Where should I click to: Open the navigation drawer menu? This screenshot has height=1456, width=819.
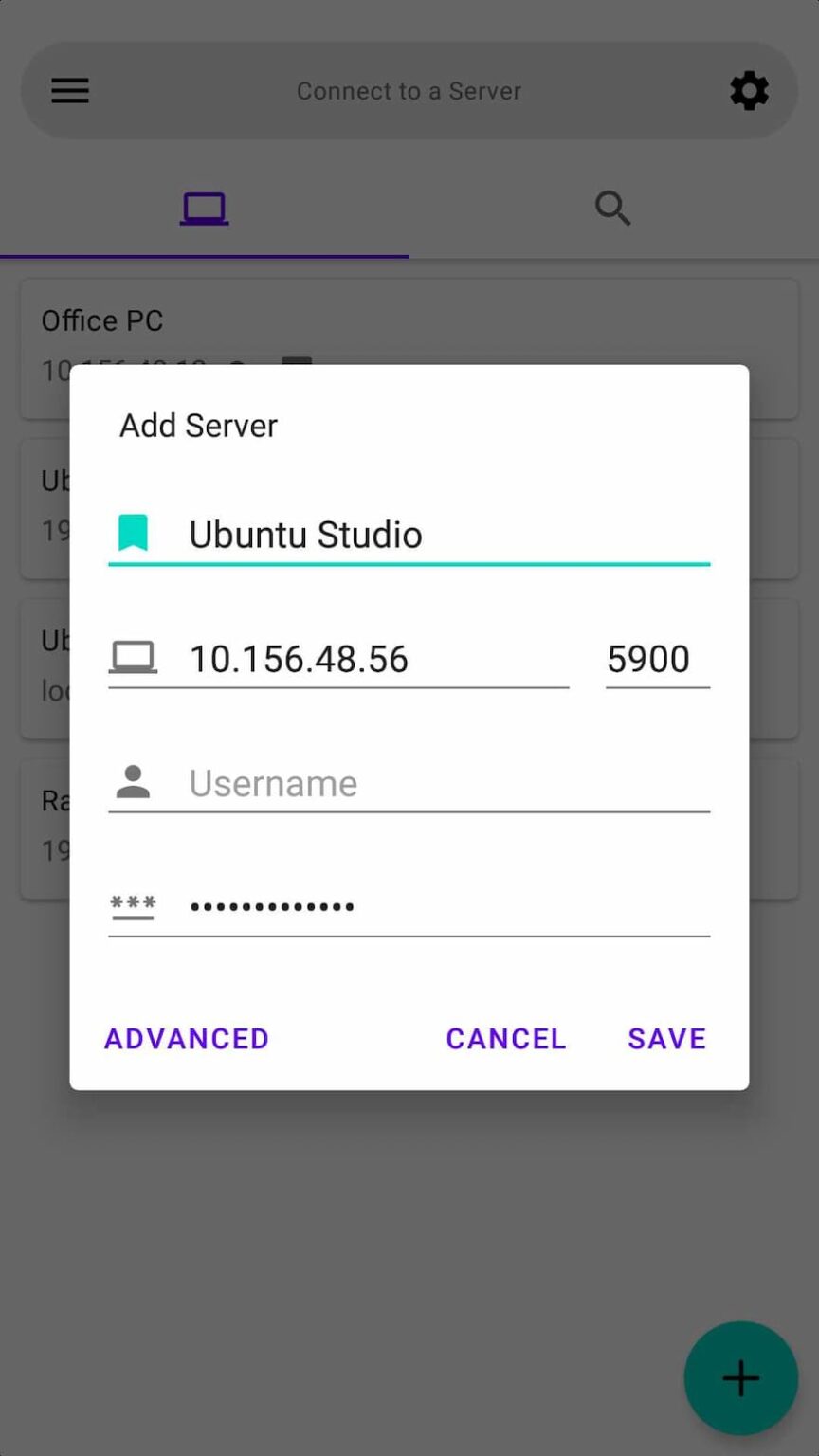(x=69, y=91)
